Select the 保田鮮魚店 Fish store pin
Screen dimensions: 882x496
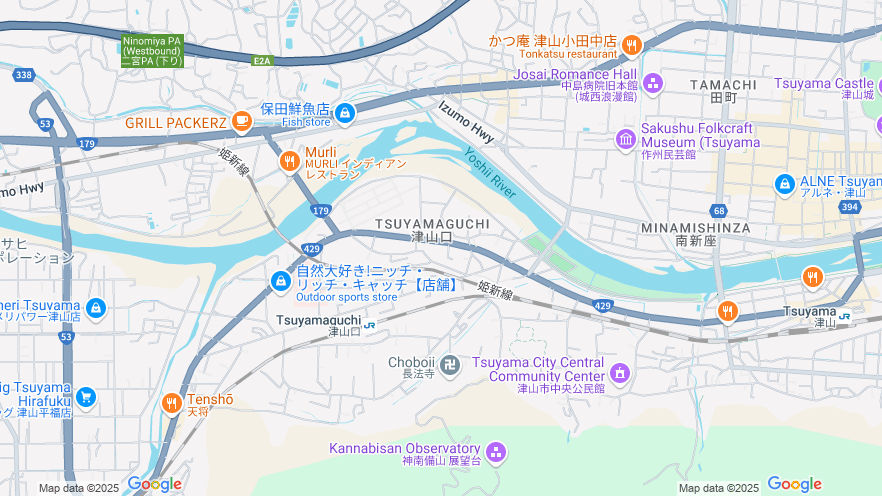345,114
